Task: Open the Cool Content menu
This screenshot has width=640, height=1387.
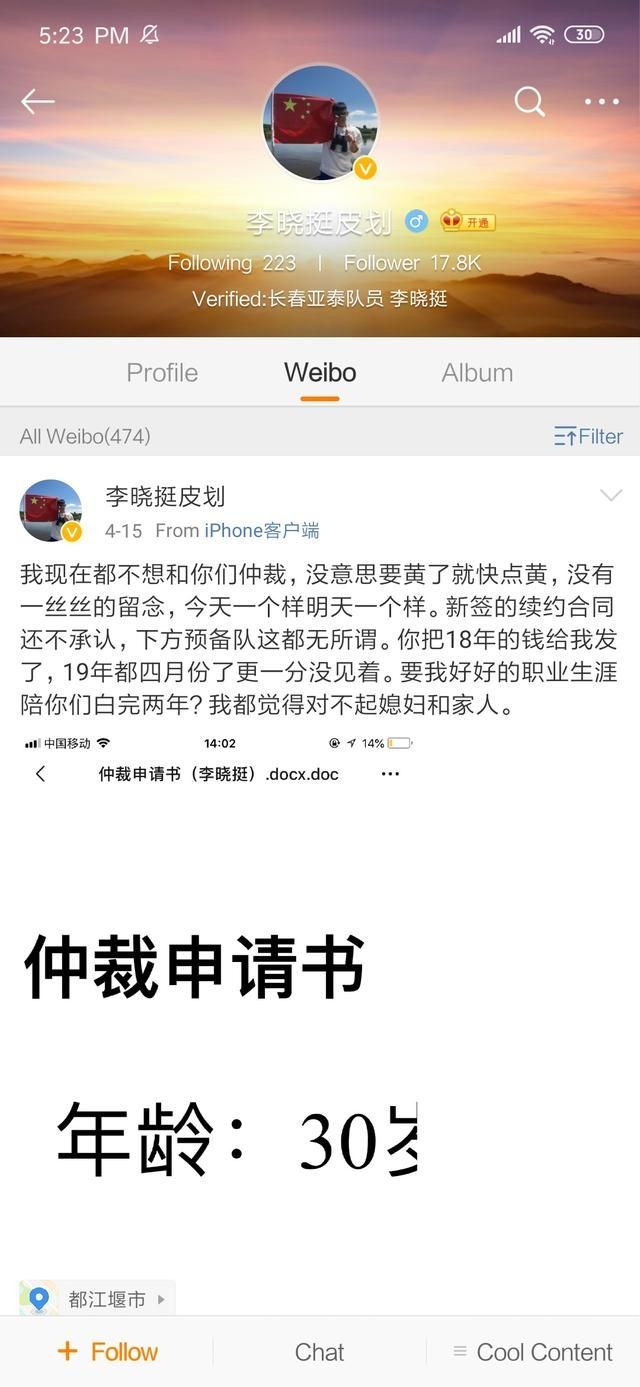Action: coord(532,1352)
